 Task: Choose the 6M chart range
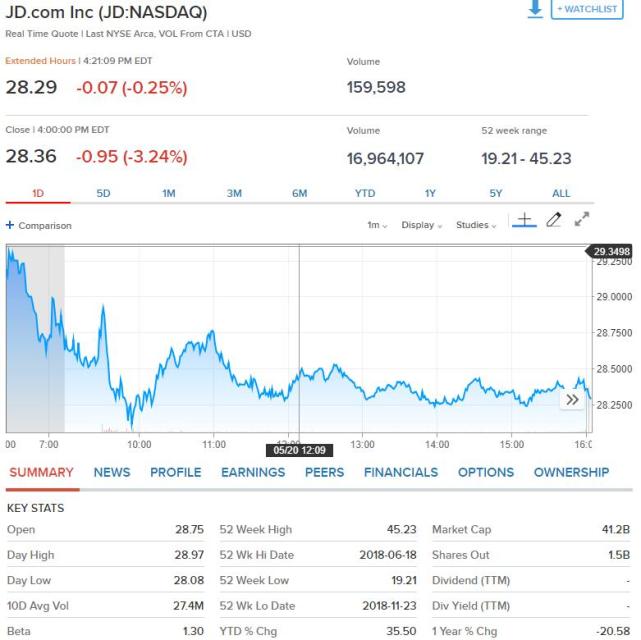click(x=300, y=193)
